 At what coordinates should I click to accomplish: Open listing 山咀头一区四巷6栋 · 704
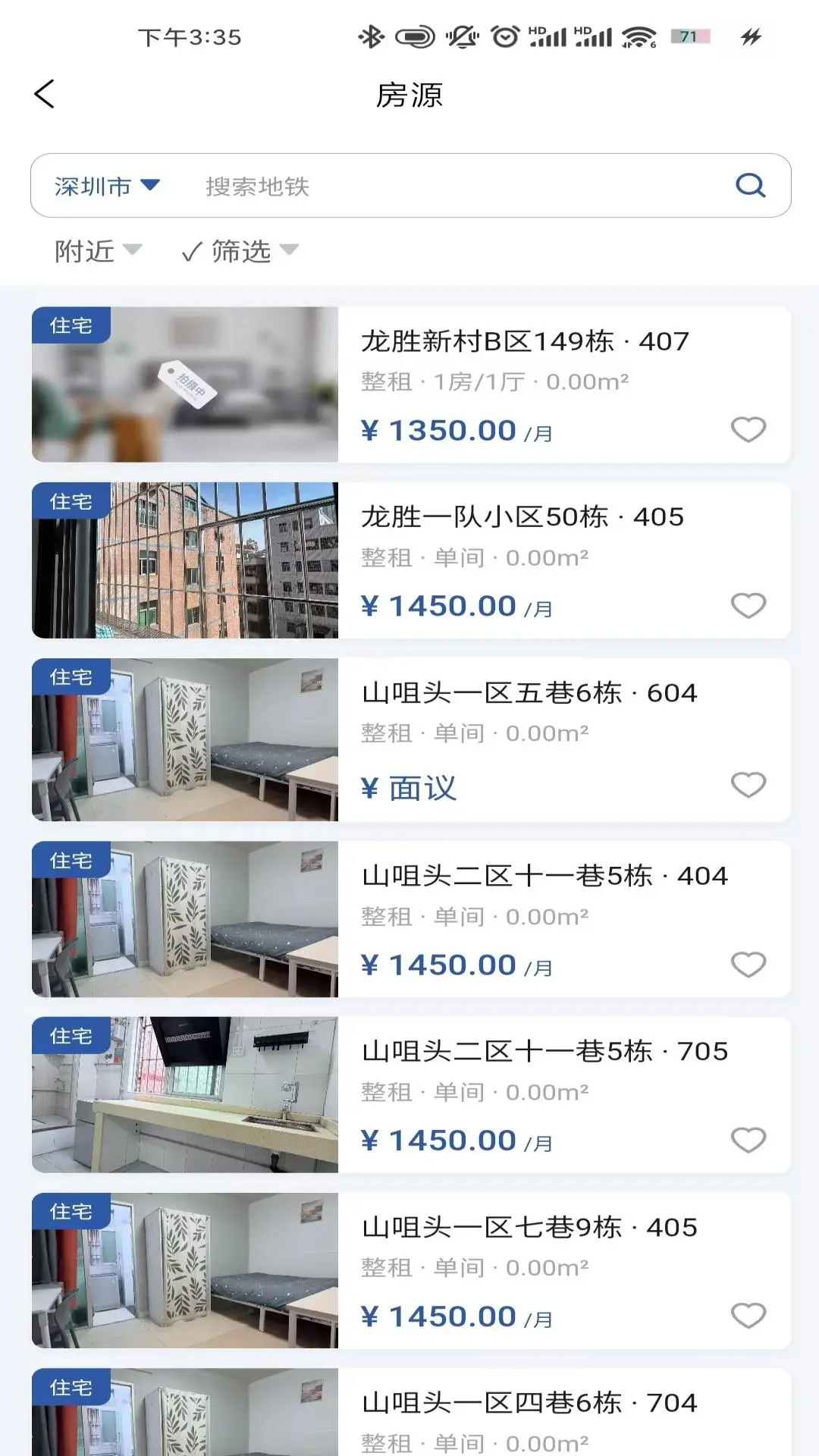tap(411, 1412)
